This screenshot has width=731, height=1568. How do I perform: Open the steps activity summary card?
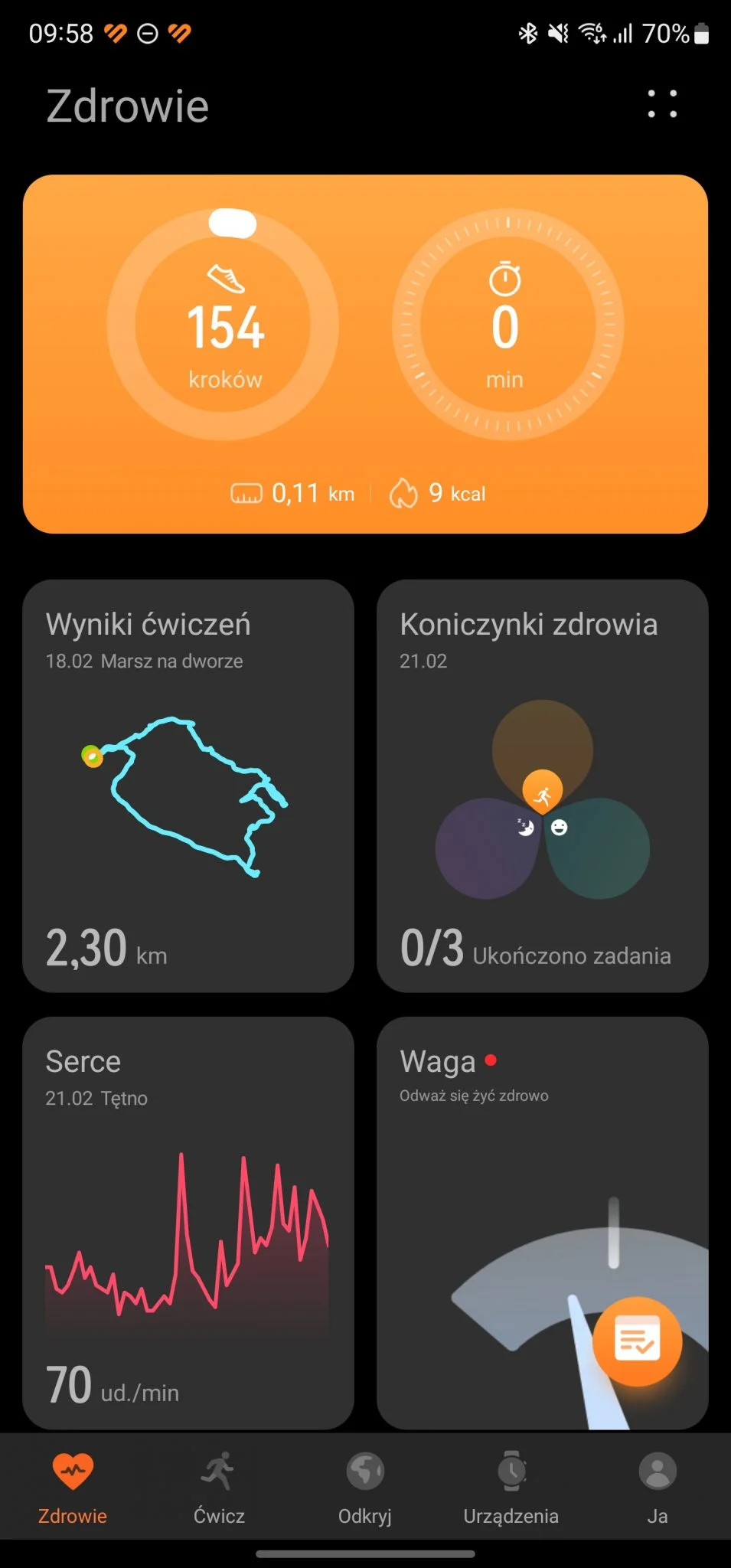point(365,354)
